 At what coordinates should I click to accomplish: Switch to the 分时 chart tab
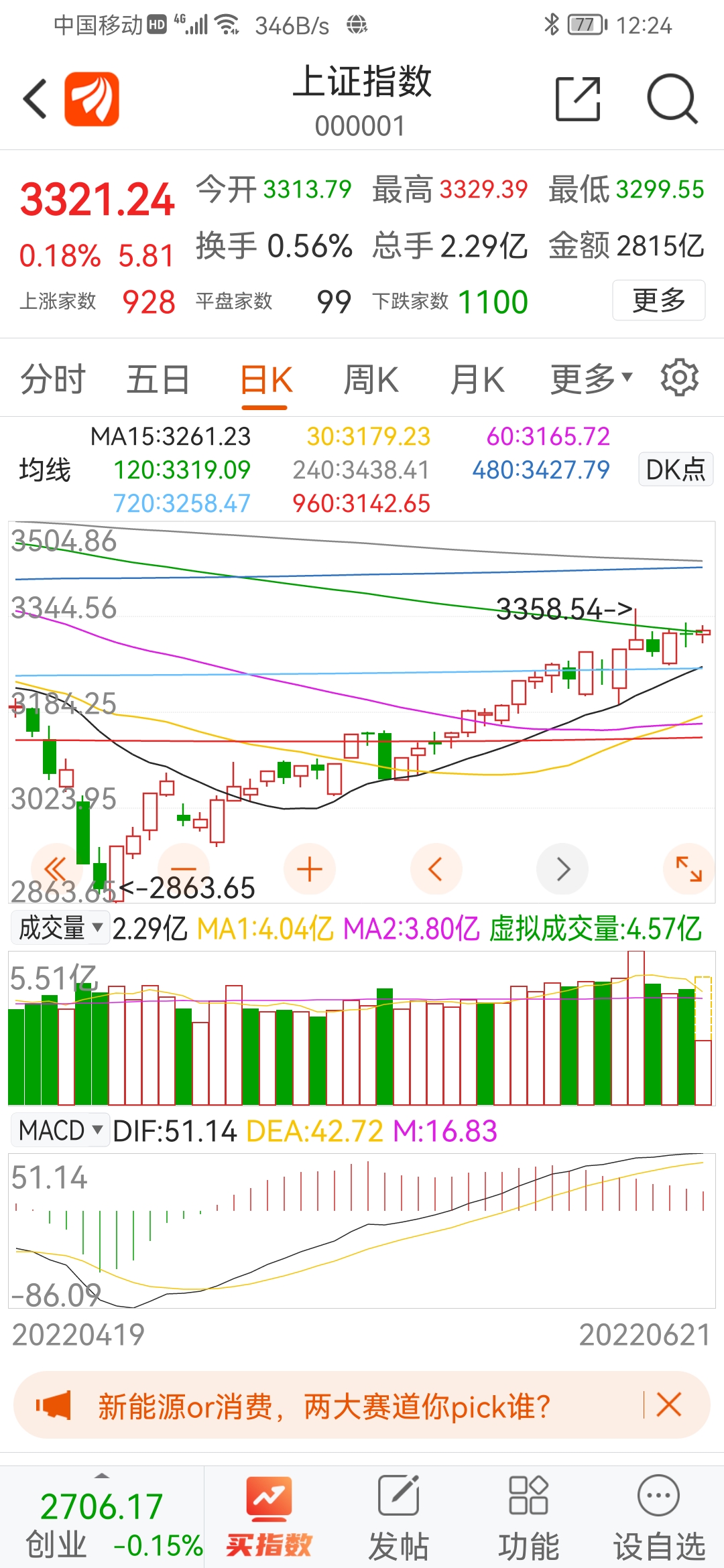tap(53, 379)
